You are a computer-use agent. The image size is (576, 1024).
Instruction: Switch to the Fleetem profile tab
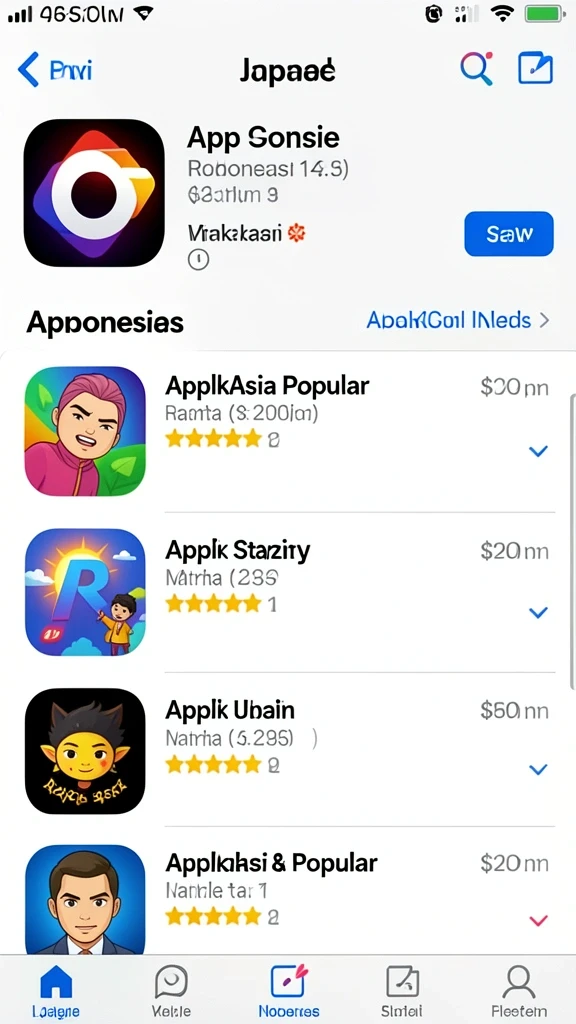click(519, 990)
